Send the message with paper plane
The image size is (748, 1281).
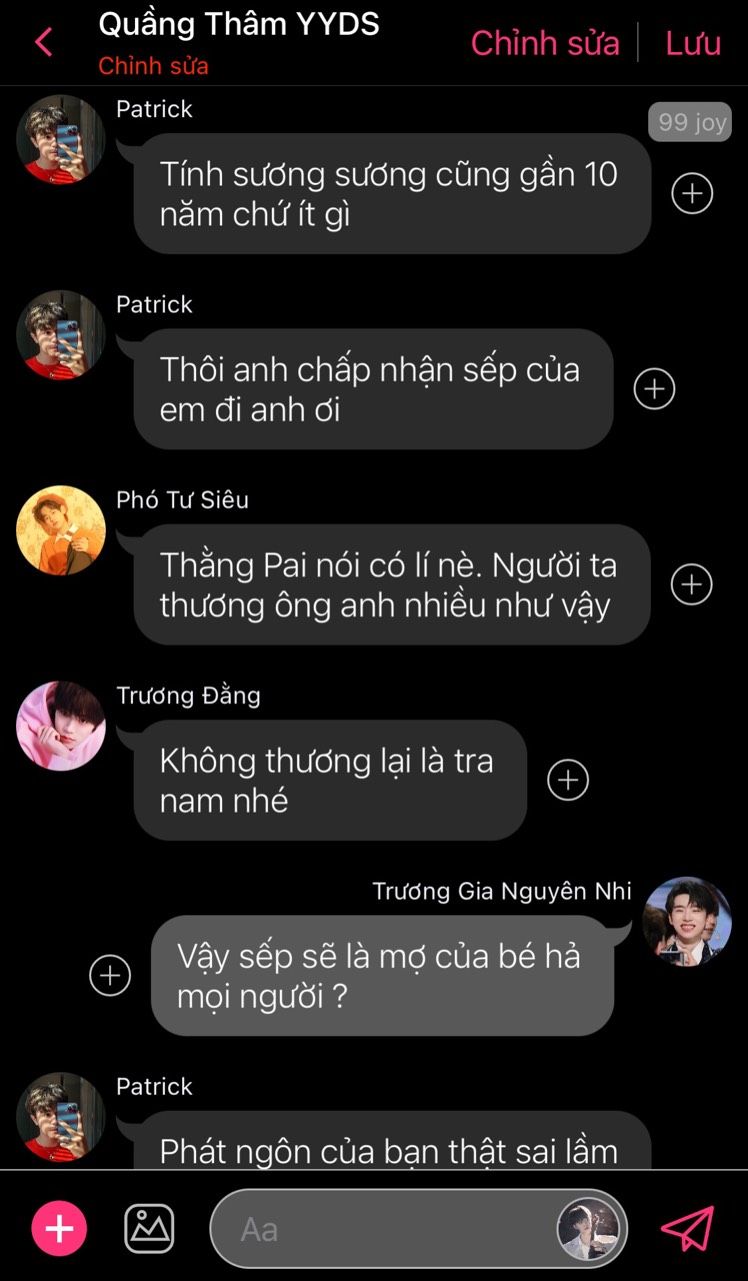[x=688, y=1228]
